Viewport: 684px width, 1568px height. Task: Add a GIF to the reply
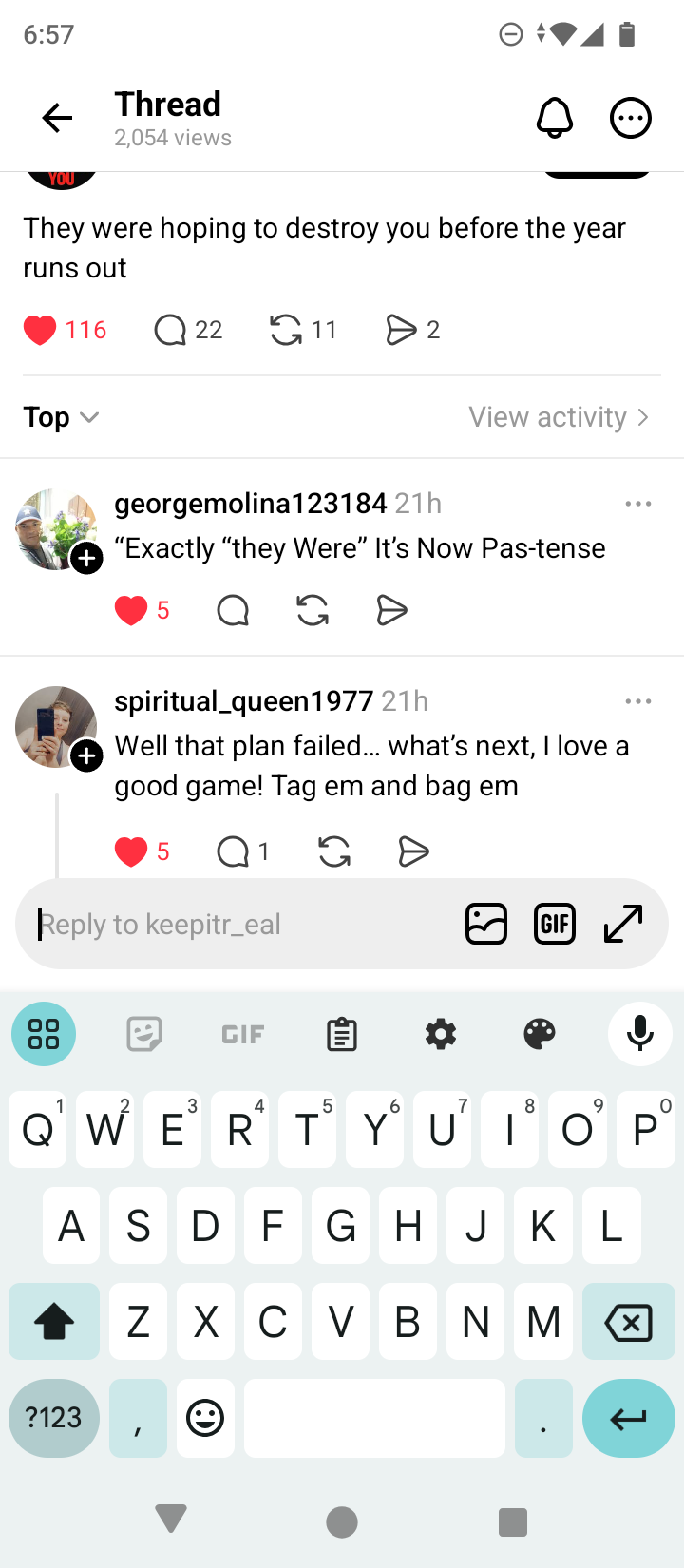[x=555, y=924]
